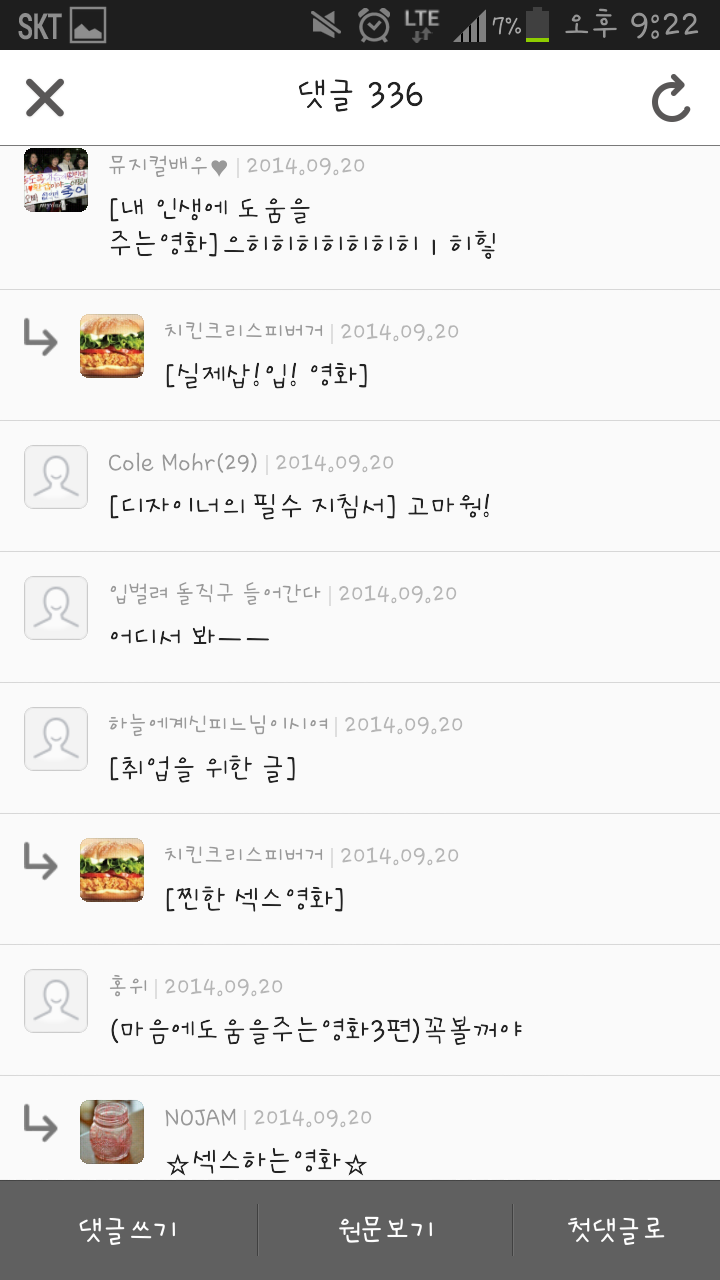
Task: View Cole Mohr(29)'s profile avatar
Action: coord(56,477)
